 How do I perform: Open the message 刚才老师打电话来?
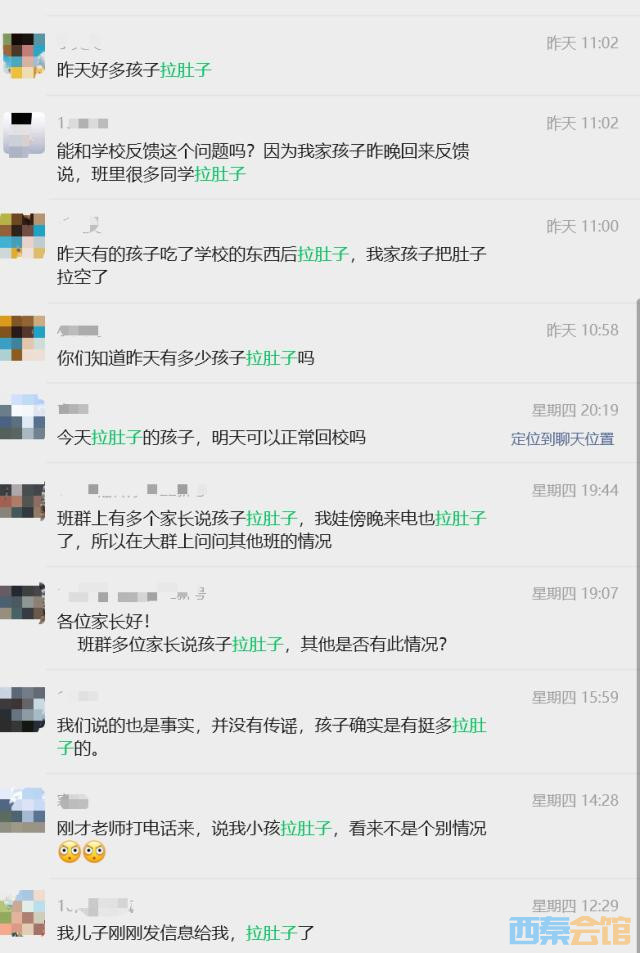271,828
